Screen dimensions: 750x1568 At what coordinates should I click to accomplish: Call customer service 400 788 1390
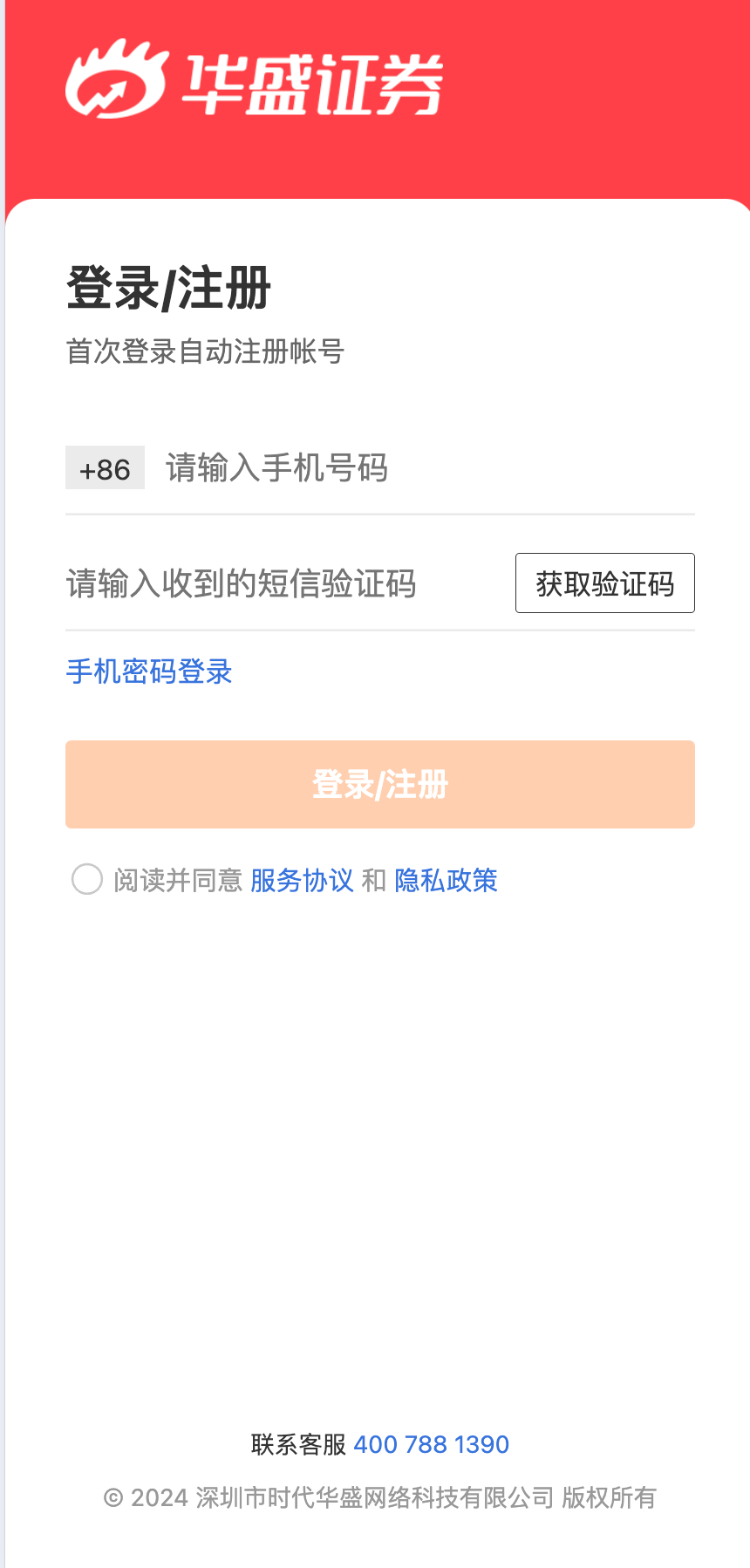431,1444
